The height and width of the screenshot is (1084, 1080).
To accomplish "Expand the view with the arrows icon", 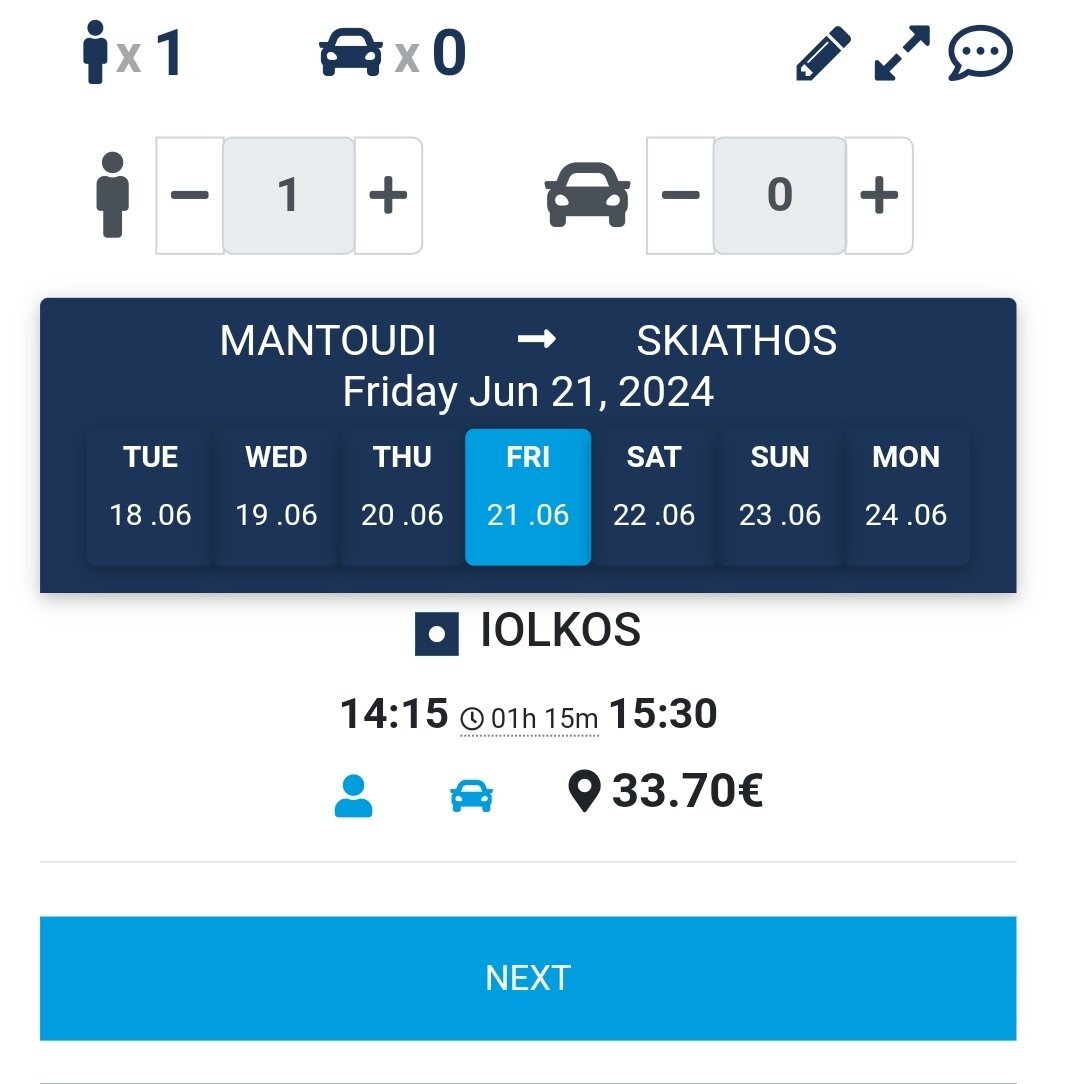I will click(x=902, y=54).
